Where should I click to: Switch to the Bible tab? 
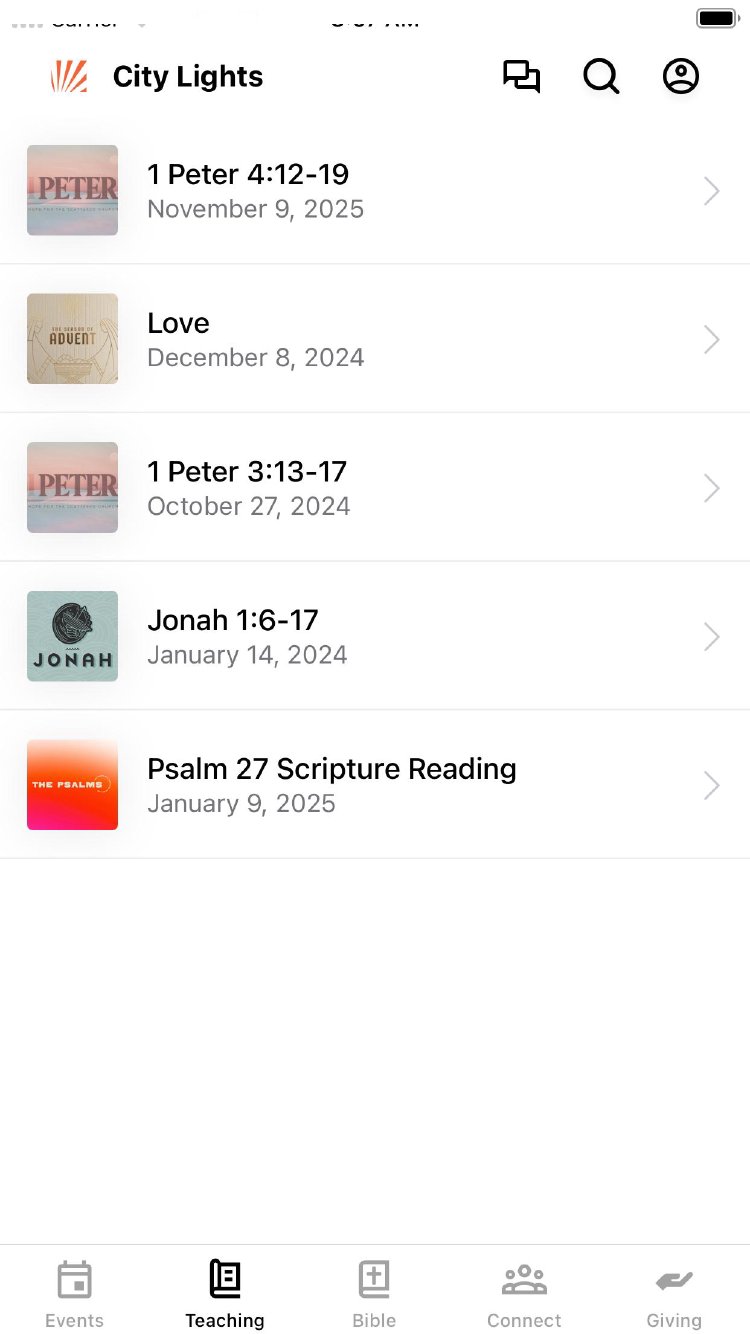point(374,1293)
